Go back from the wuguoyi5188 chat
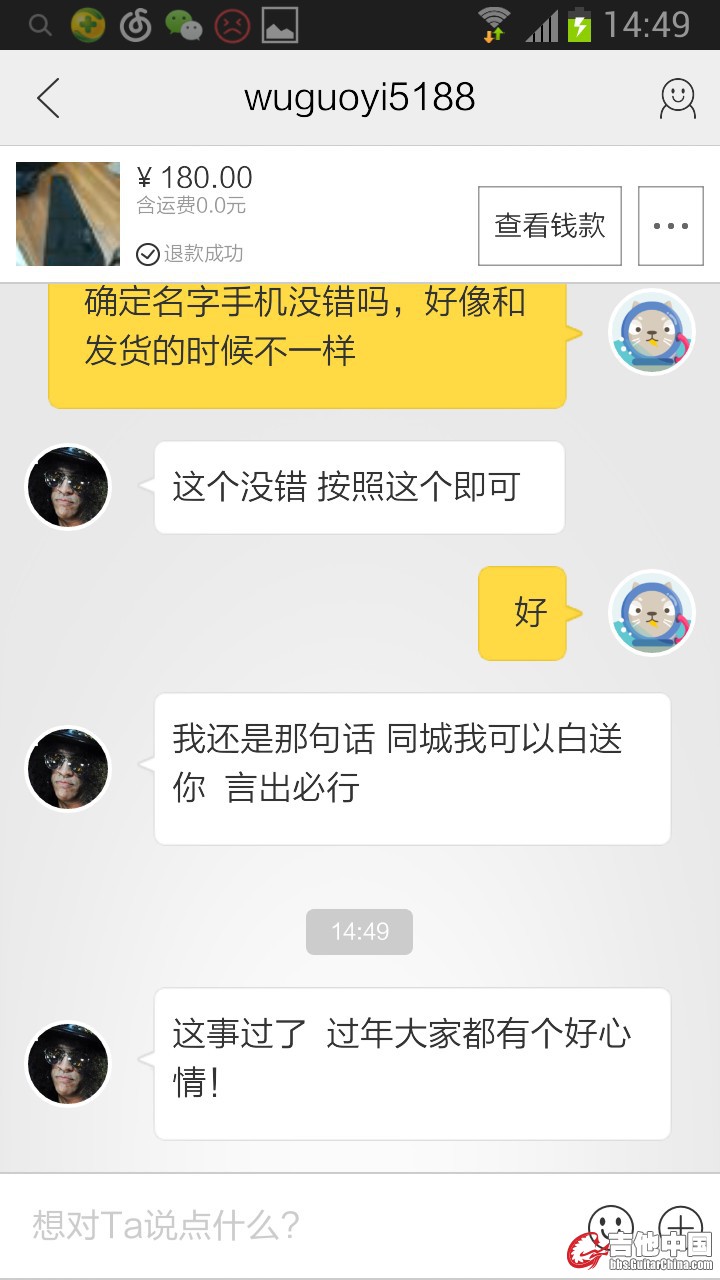The image size is (720, 1280). [48, 98]
